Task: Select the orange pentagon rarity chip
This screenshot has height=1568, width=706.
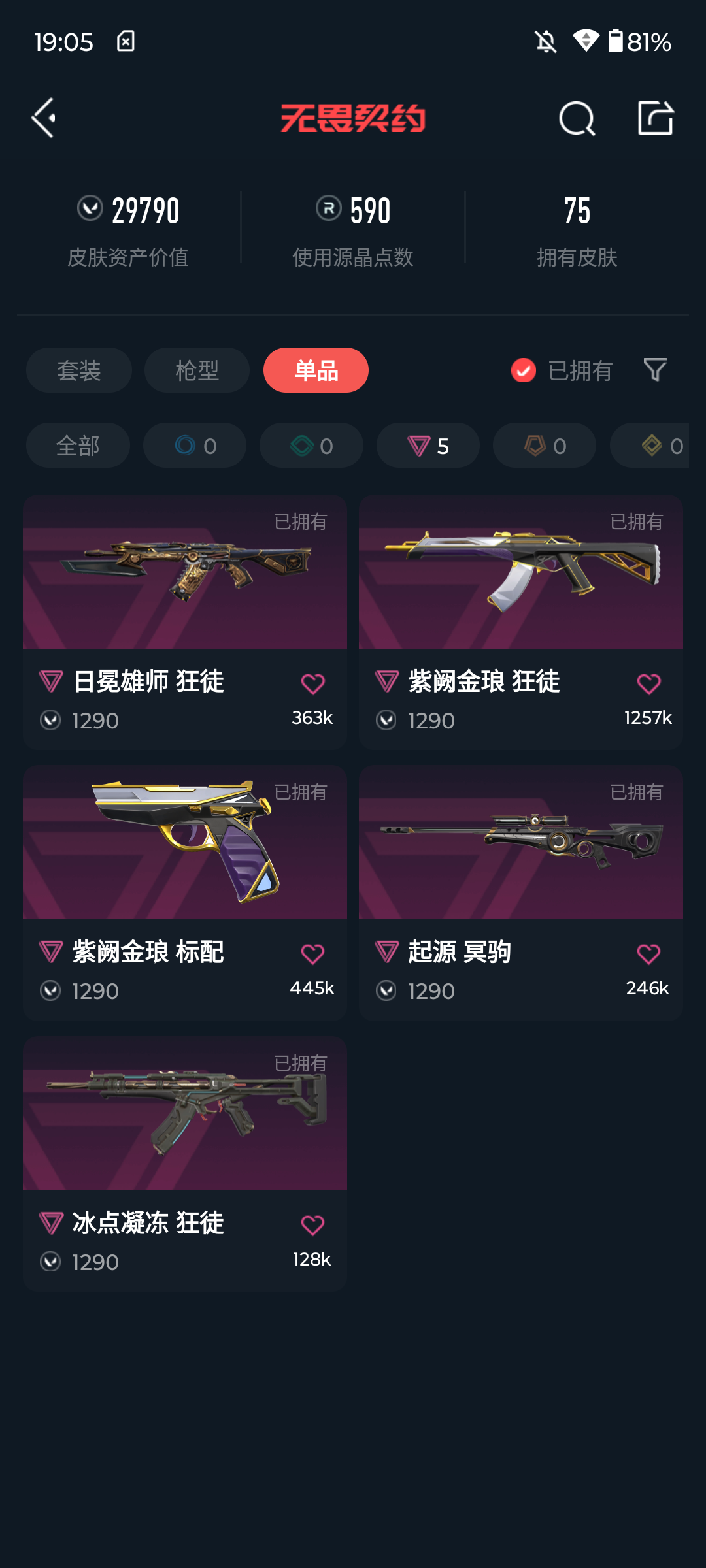Action: point(545,446)
